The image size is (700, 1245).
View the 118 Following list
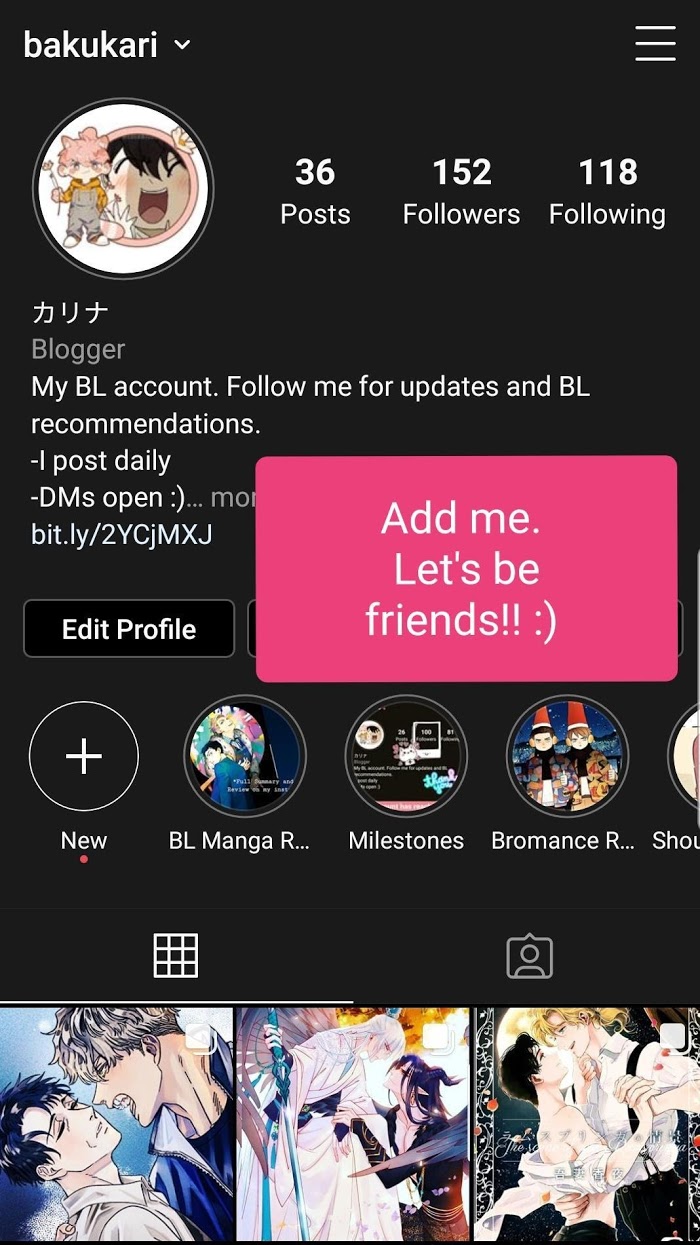tap(607, 191)
